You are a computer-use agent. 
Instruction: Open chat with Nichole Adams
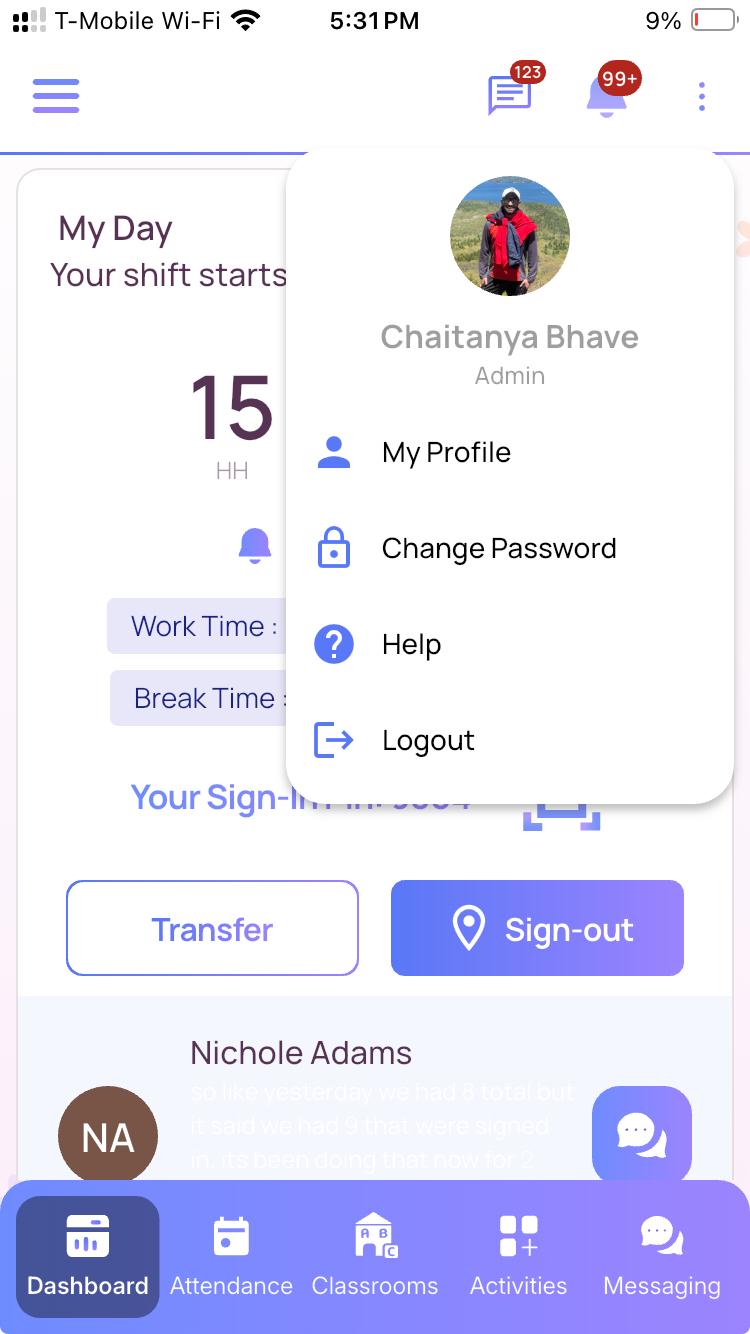[x=641, y=1134]
